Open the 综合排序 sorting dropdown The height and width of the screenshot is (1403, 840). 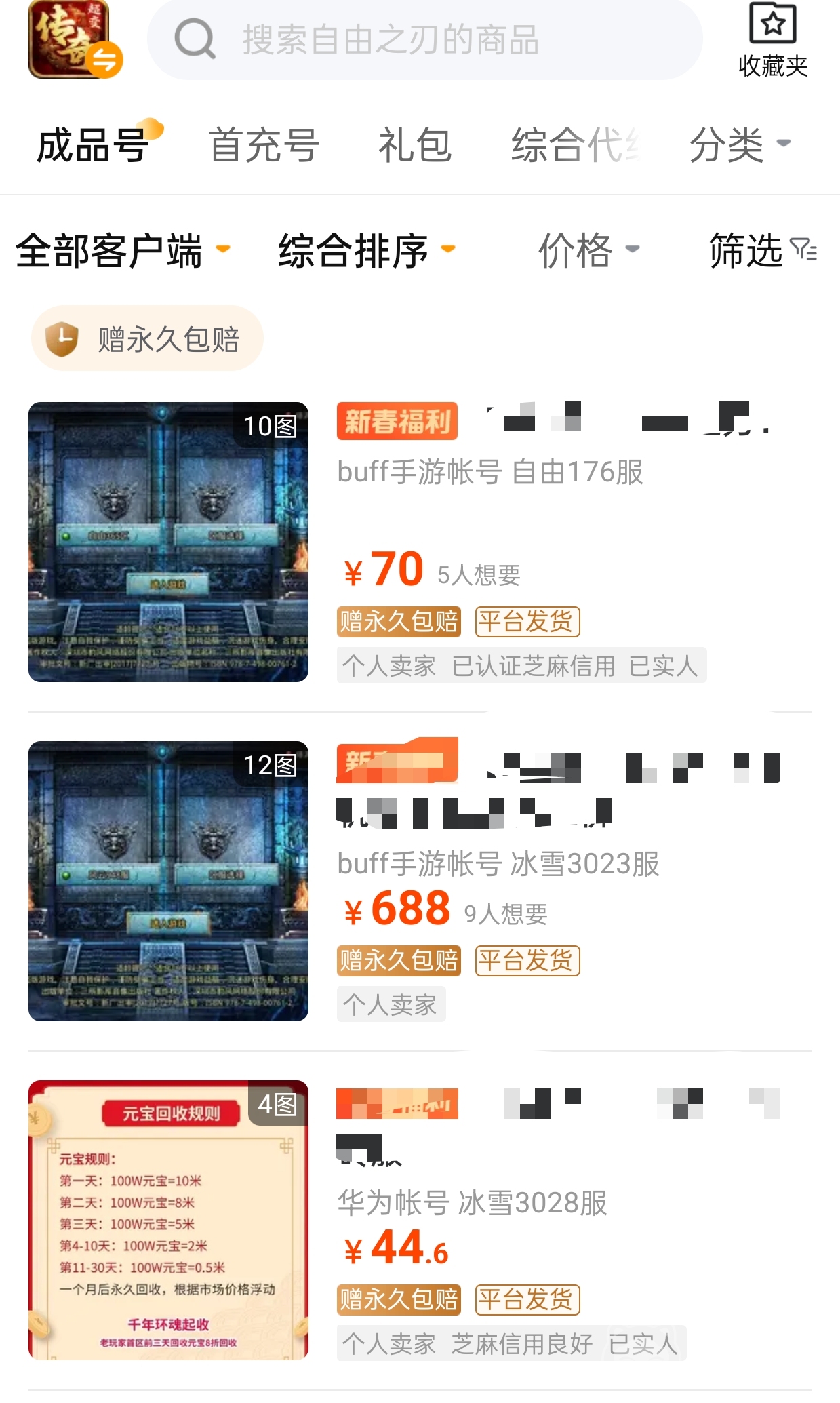(x=366, y=251)
